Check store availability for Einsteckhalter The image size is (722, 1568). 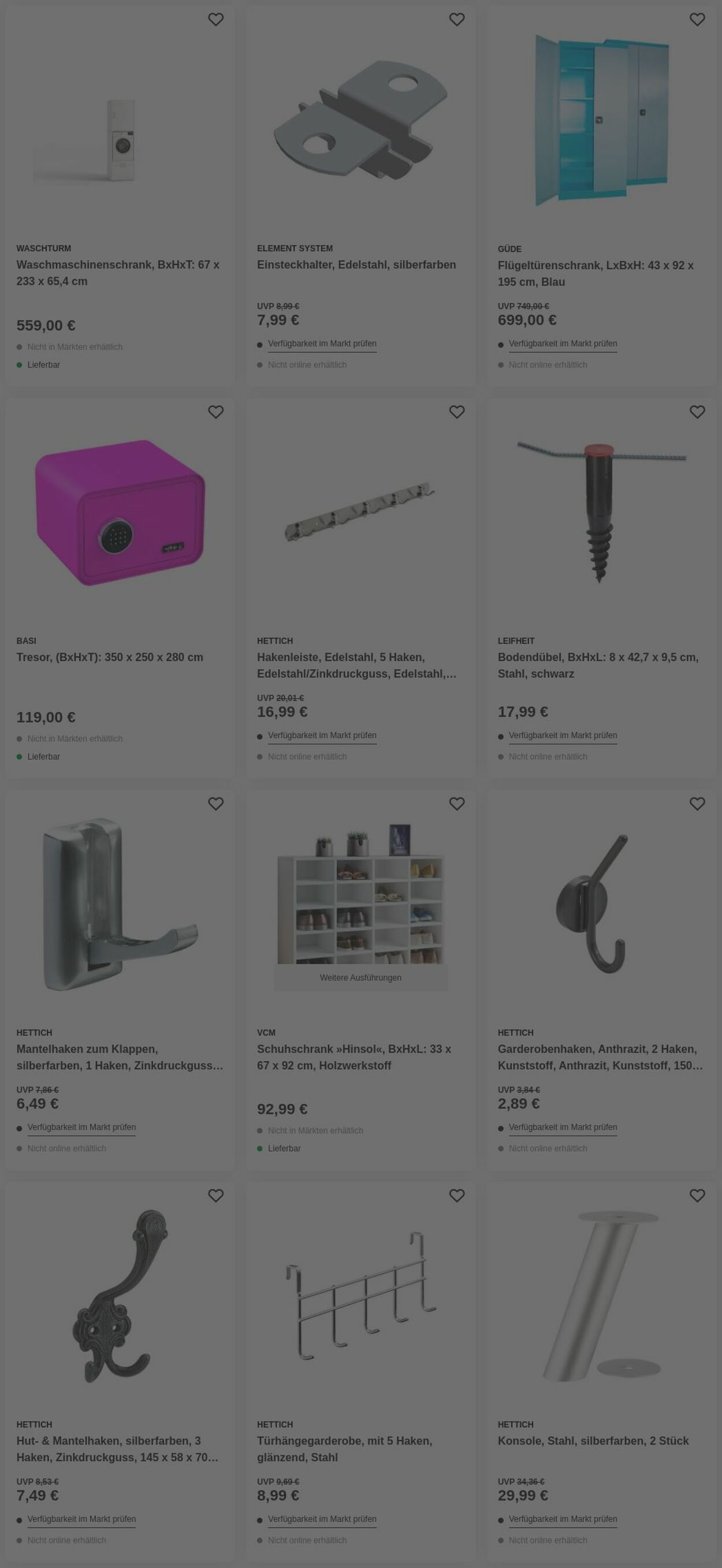point(322,344)
